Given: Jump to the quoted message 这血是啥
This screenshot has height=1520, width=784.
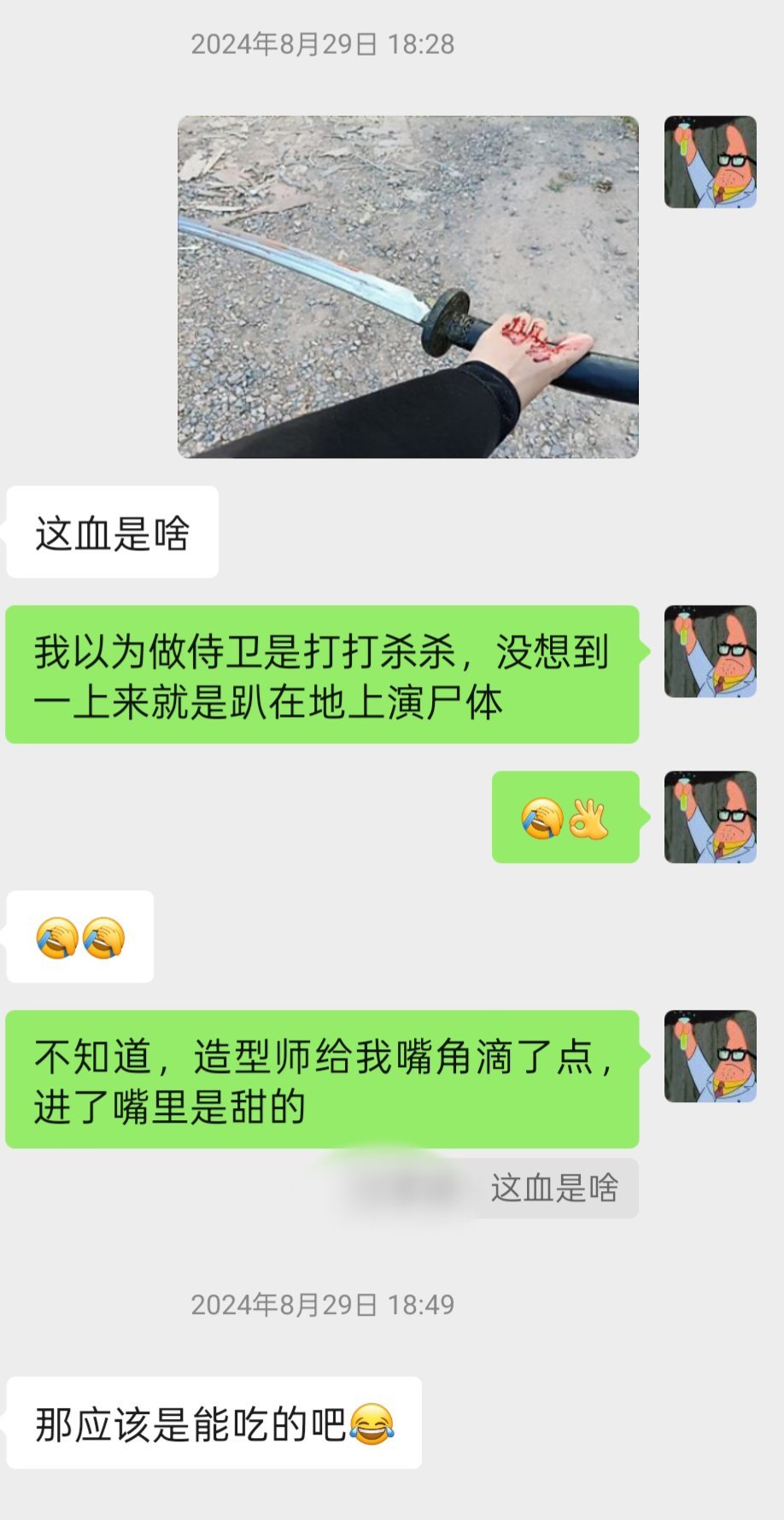Looking at the screenshot, I should pos(553,1188).
